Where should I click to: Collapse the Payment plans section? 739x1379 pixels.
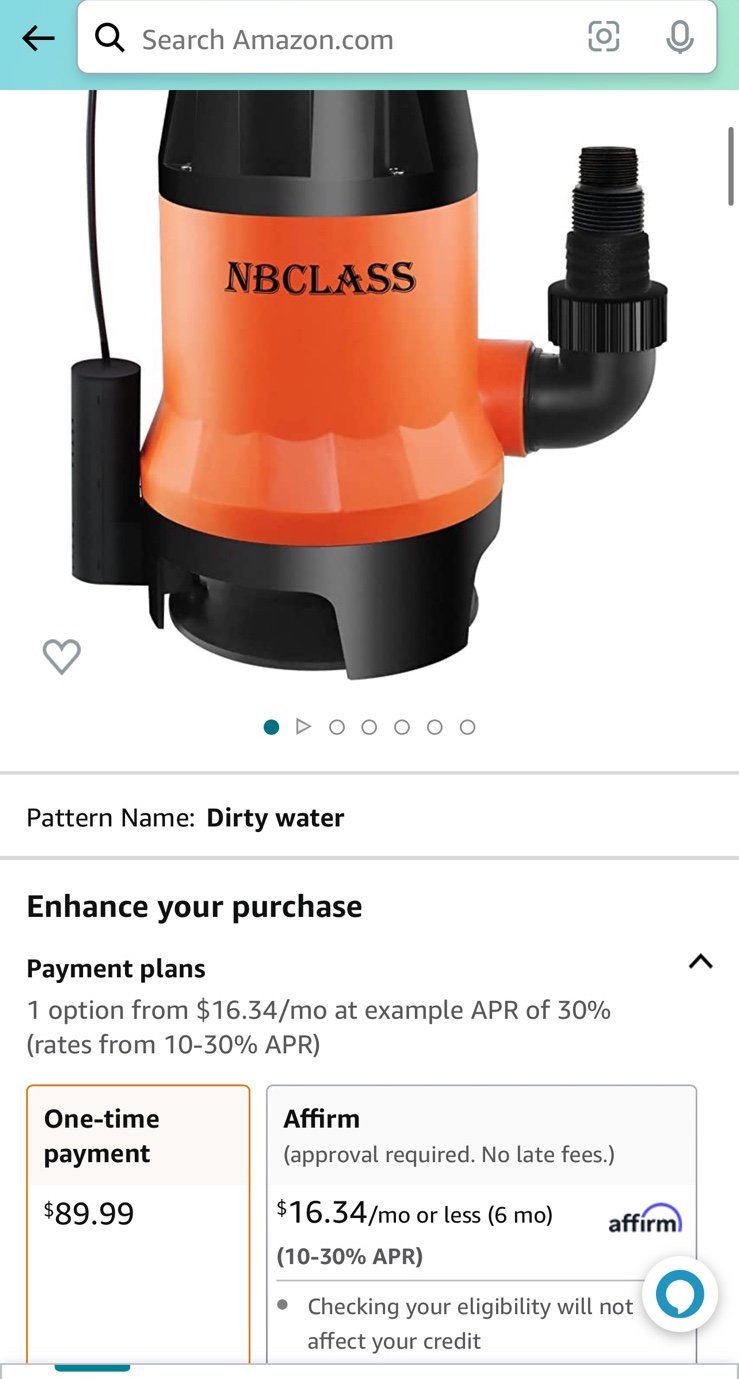coord(700,962)
